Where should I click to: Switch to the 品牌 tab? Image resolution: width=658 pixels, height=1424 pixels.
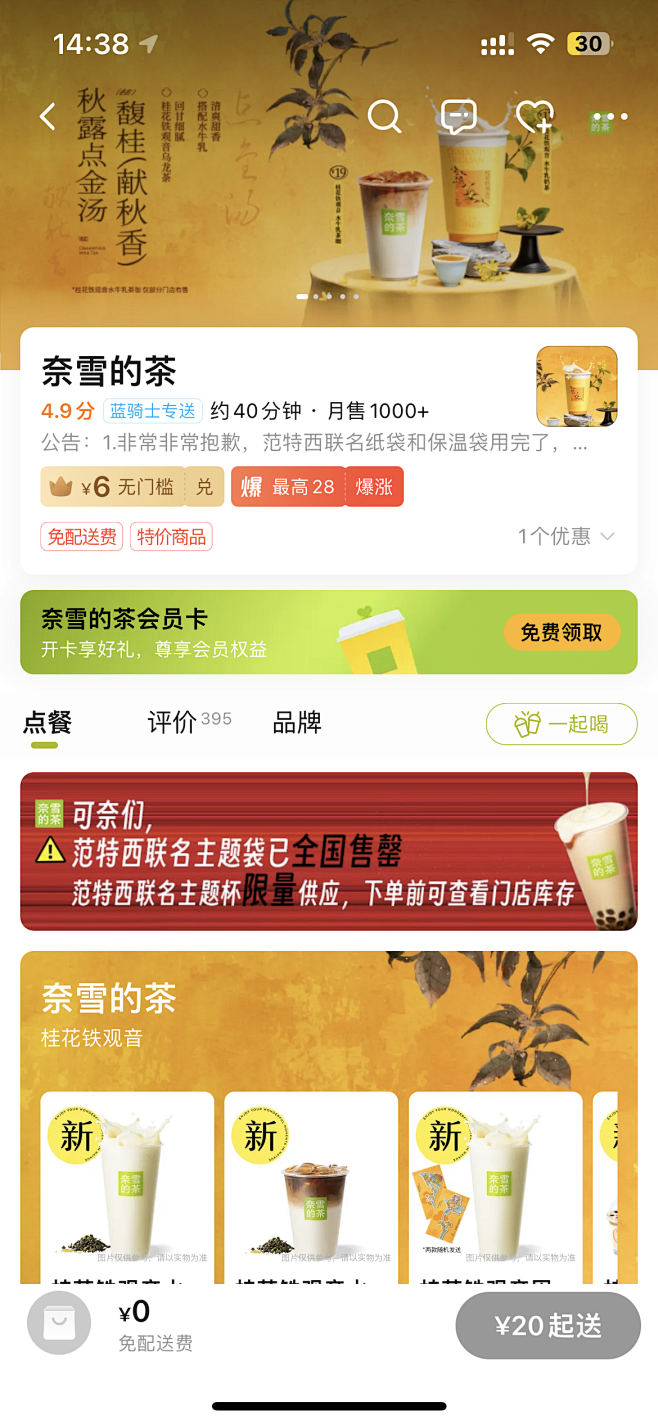pos(297,723)
